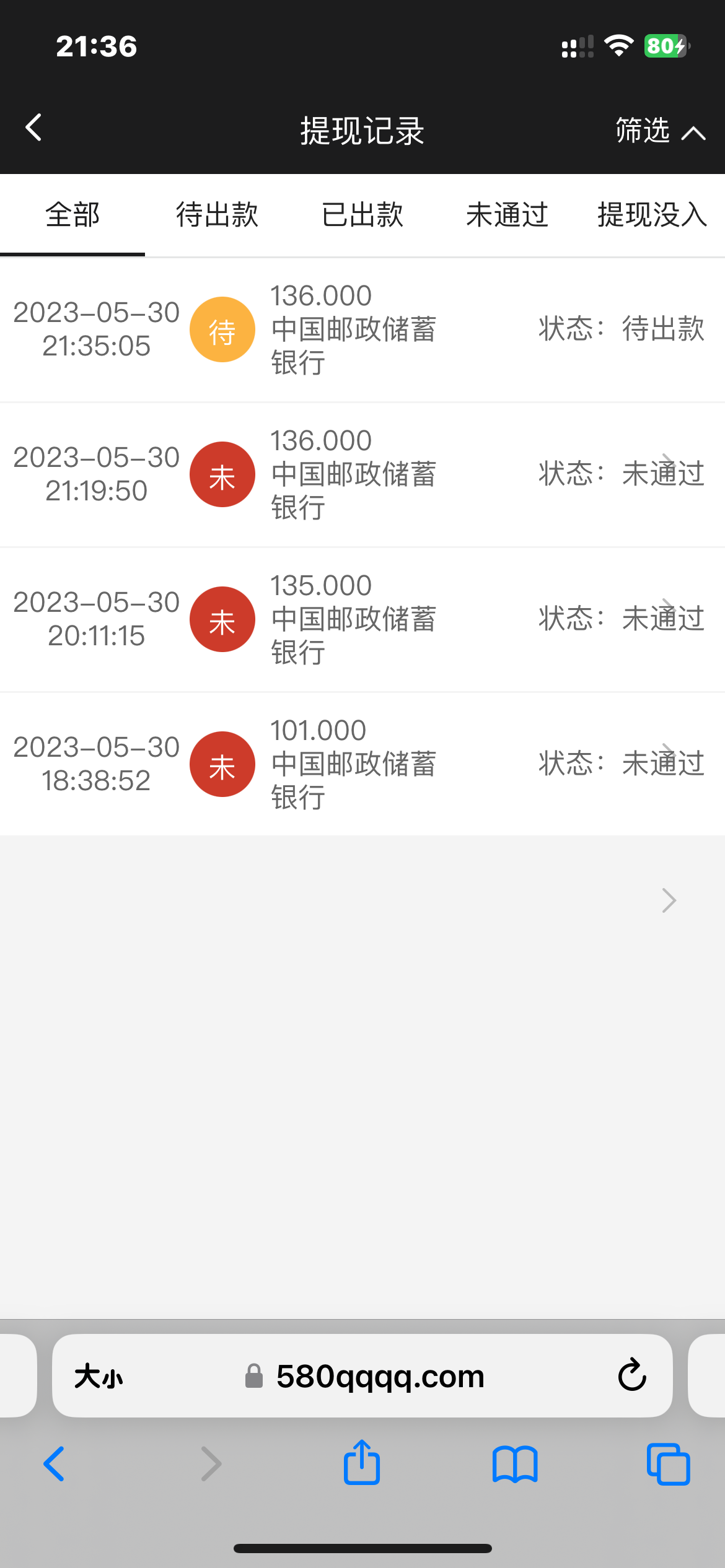Open Safari bookmarks

[x=514, y=1464]
